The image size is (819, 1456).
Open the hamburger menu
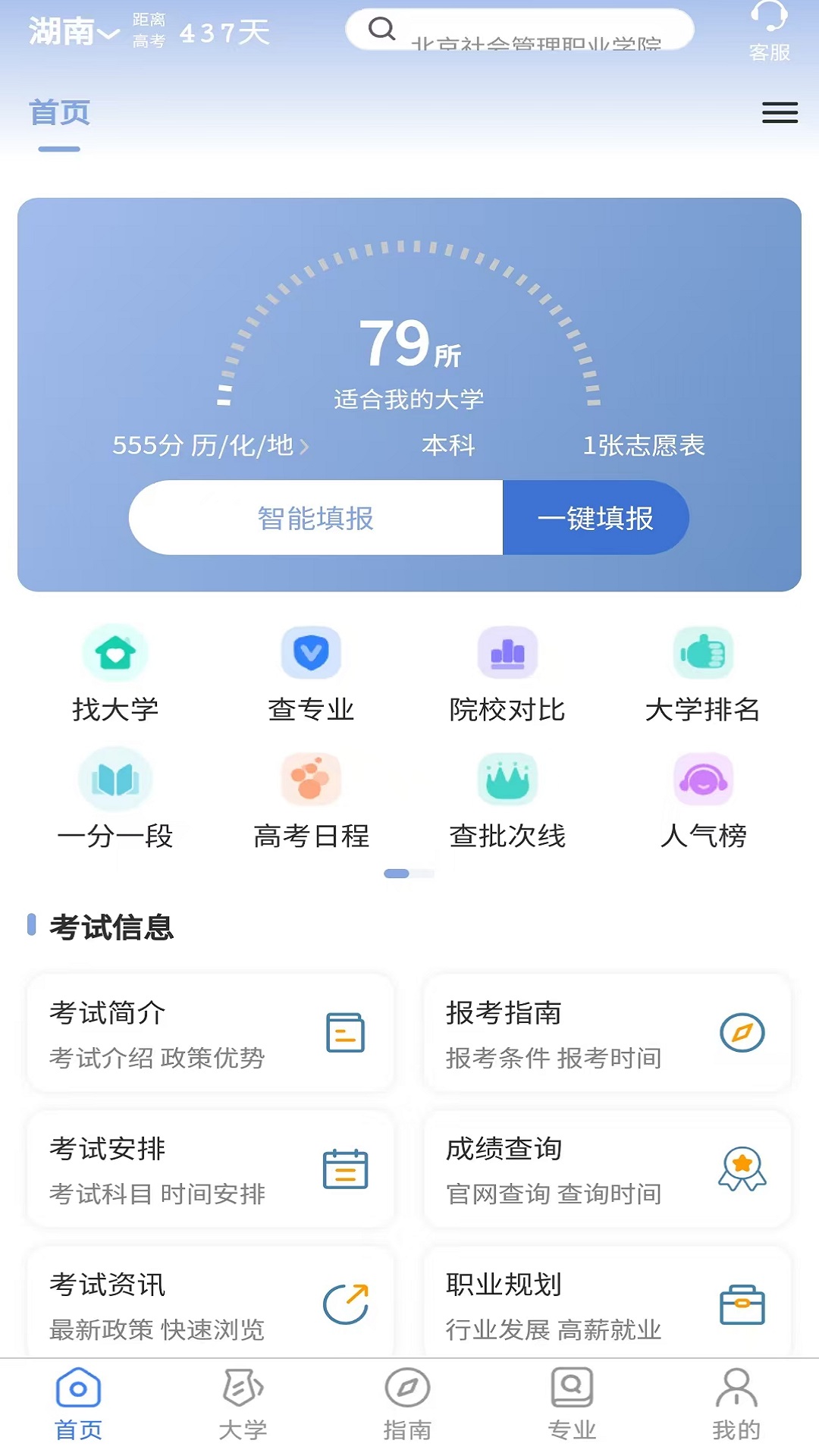(780, 113)
